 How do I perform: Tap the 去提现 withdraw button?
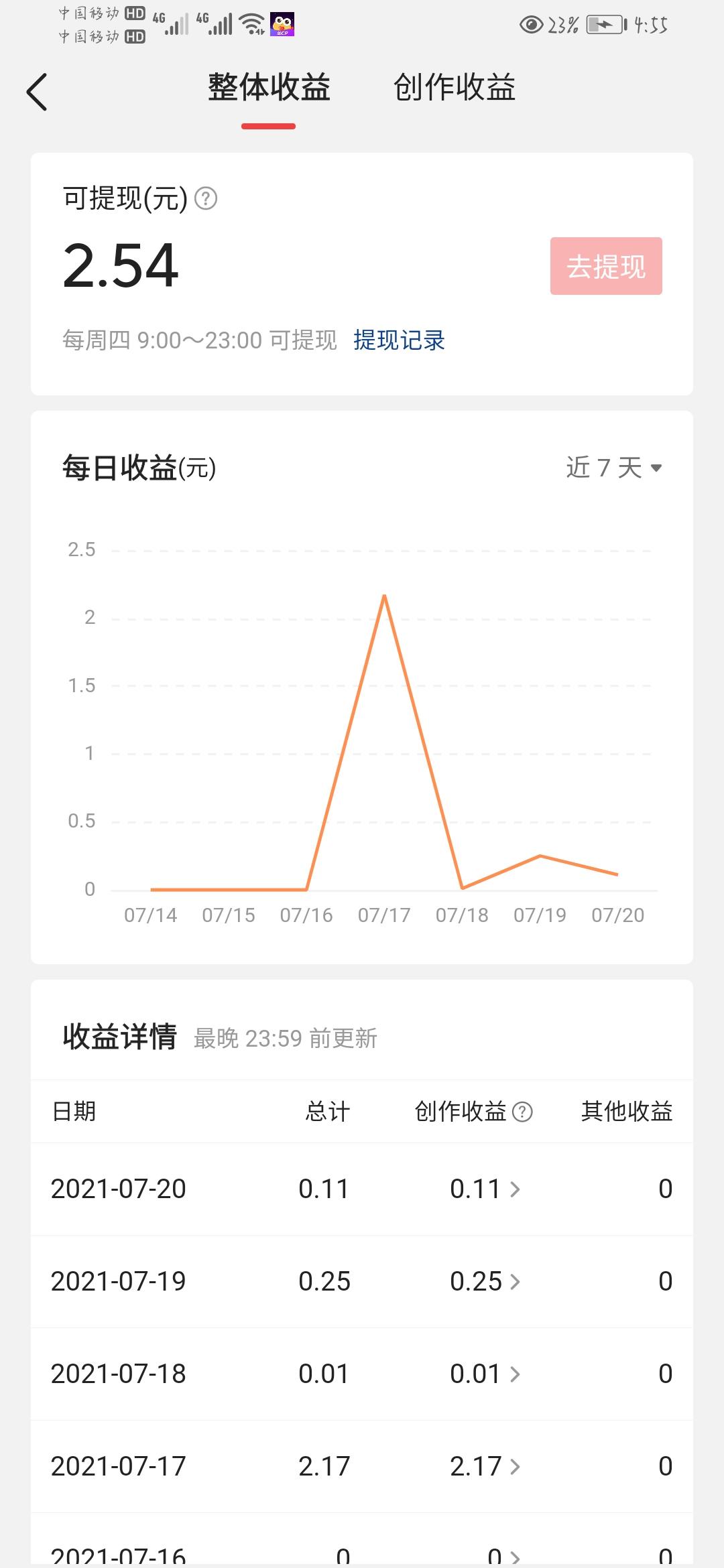[605, 266]
